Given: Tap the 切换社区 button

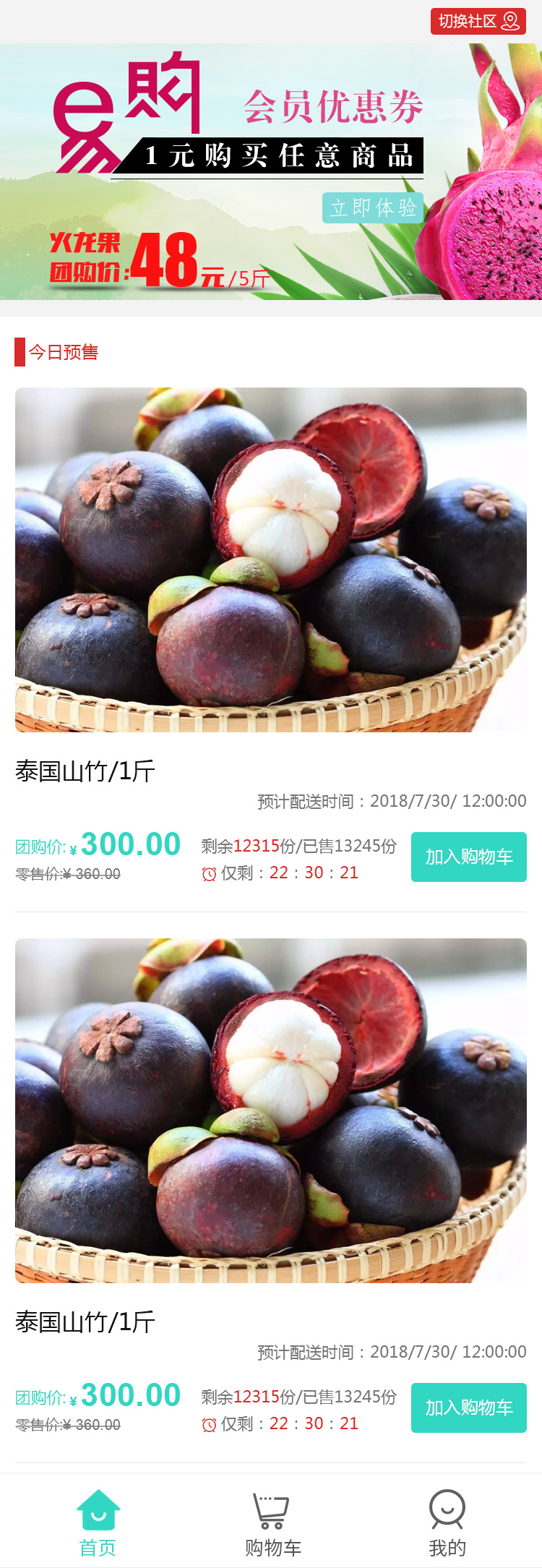Looking at the screenshot, I should pos(478,22).
